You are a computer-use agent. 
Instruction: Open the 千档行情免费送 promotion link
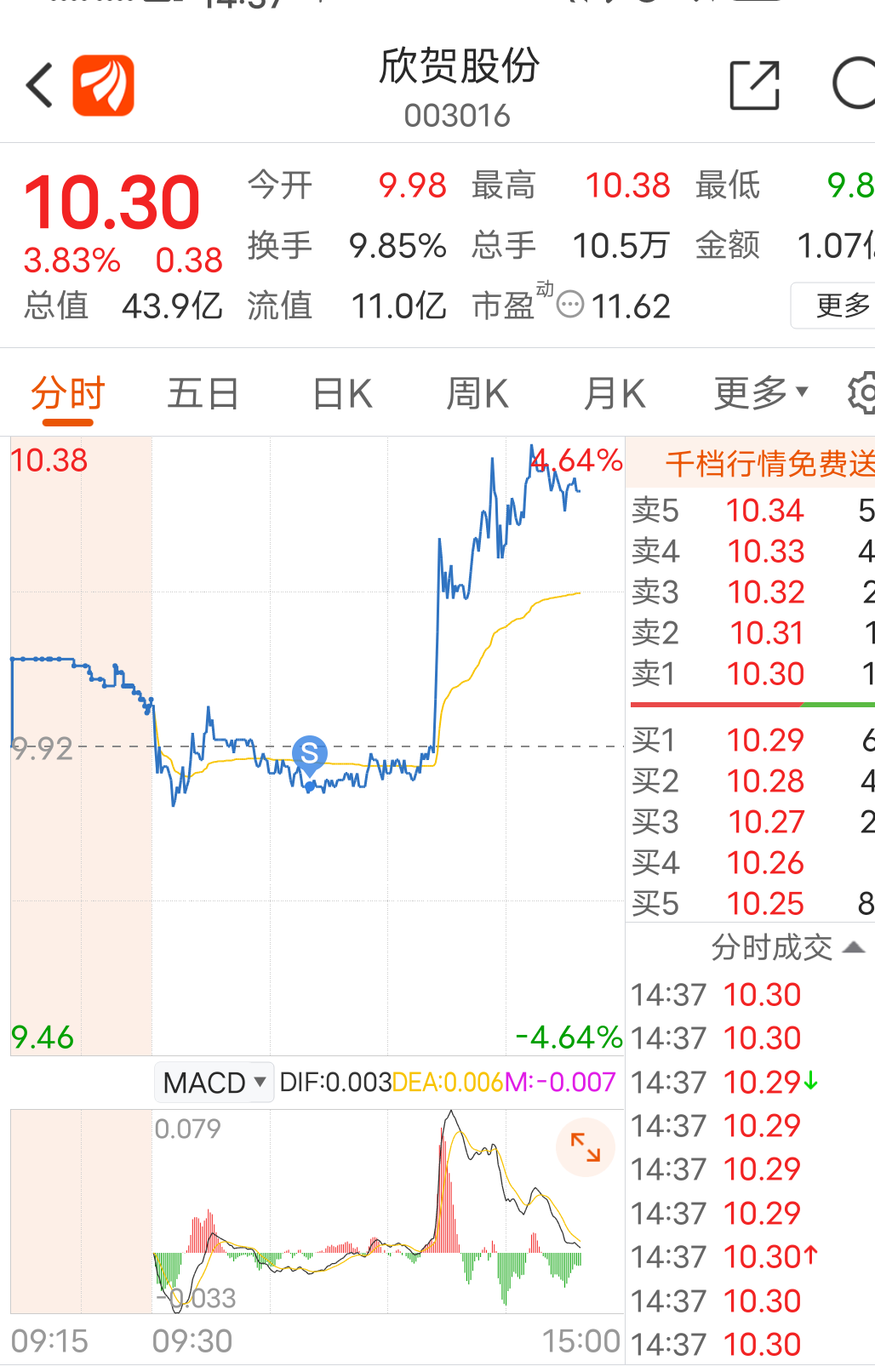[768, 462]
